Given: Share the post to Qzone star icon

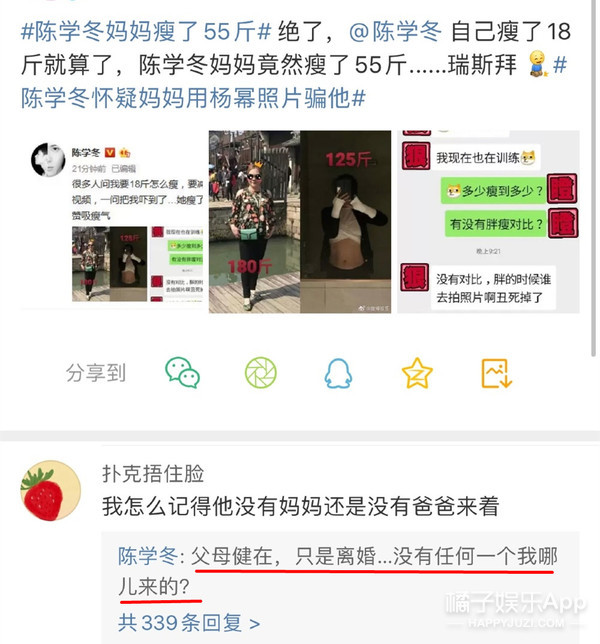Looking at the screenshot, I should 417,373.
